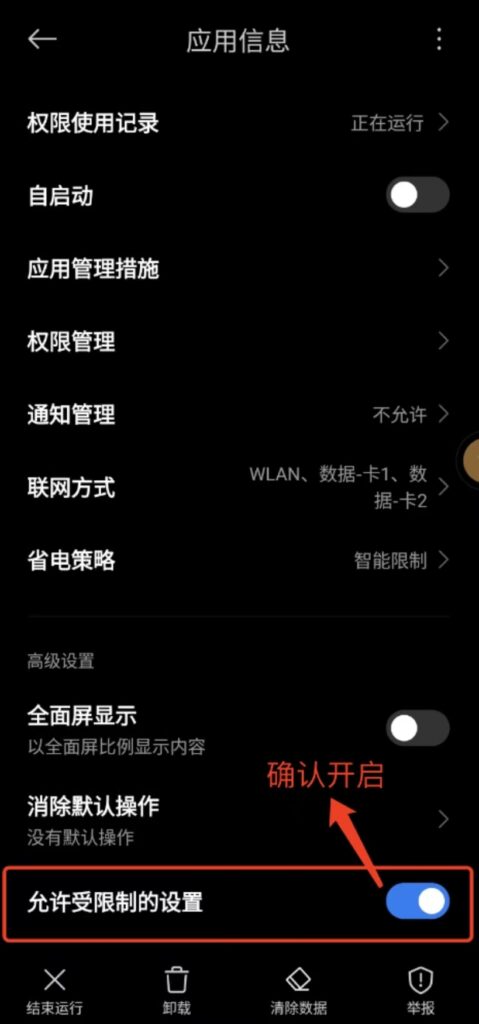
Task: Turn on 全面屏显示
Action: 418,728
